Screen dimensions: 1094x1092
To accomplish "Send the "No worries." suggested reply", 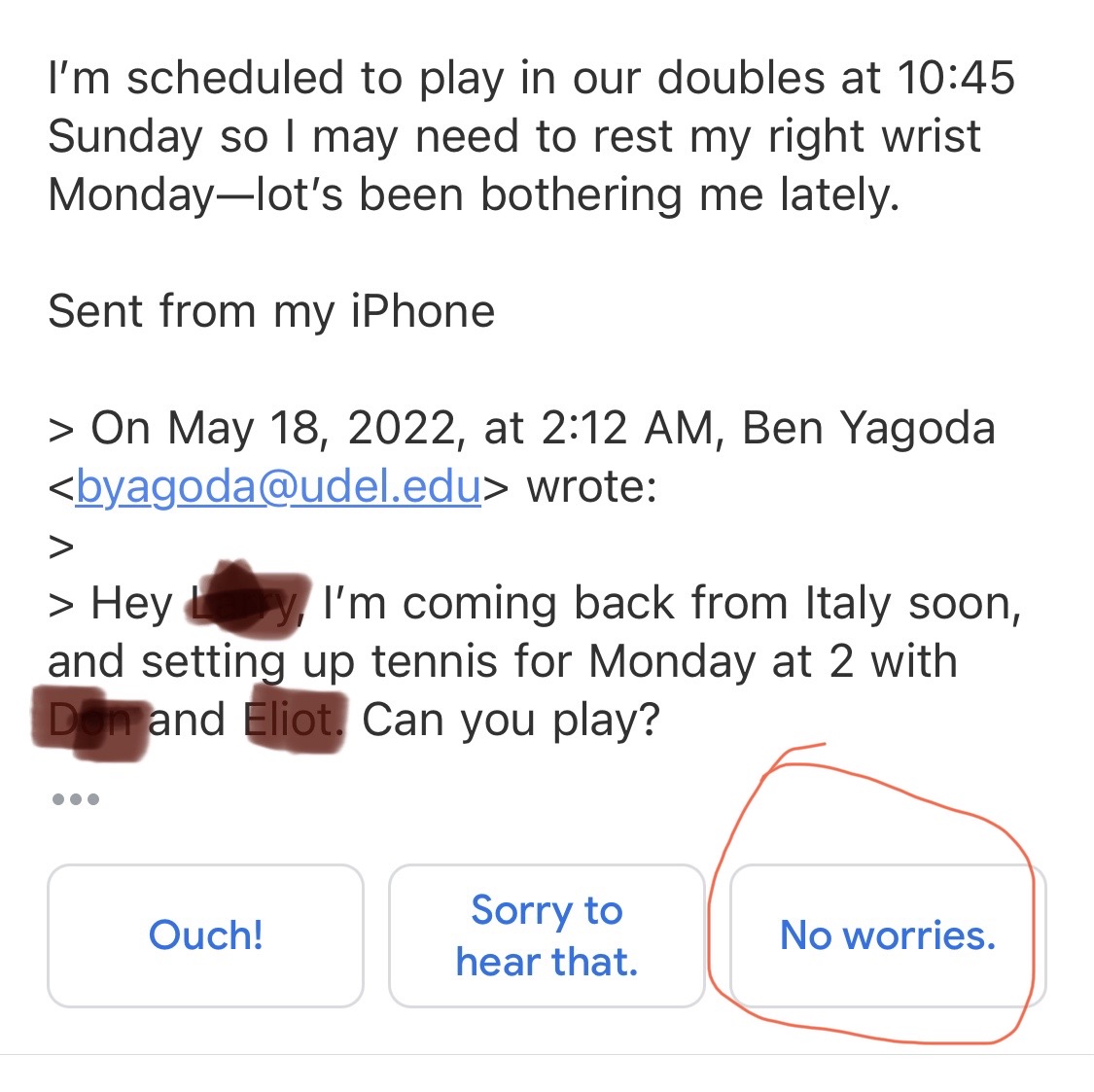I will [887, 935].
